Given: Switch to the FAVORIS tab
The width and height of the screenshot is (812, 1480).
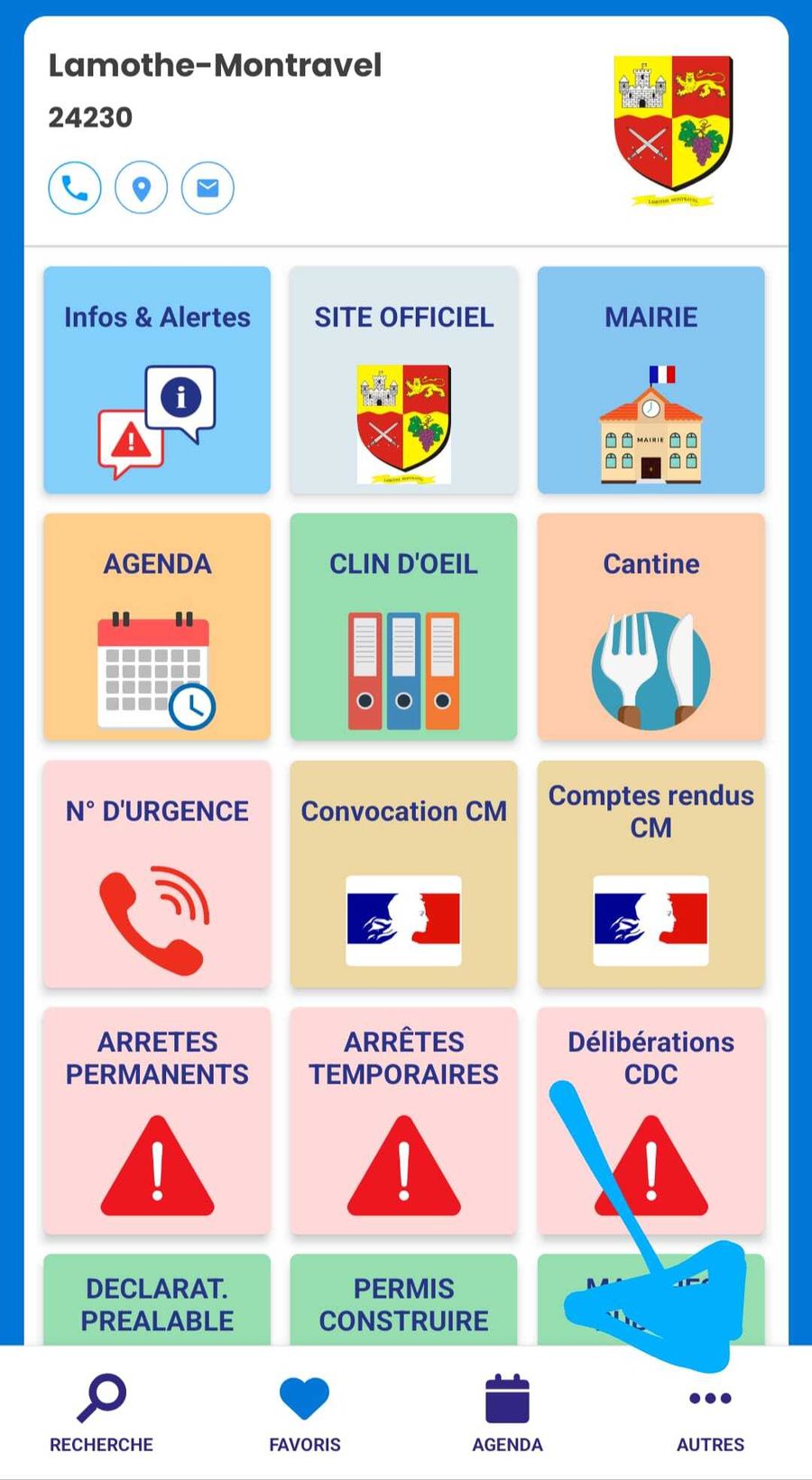Looking at the screenshot, I should tap(305, 1413).
